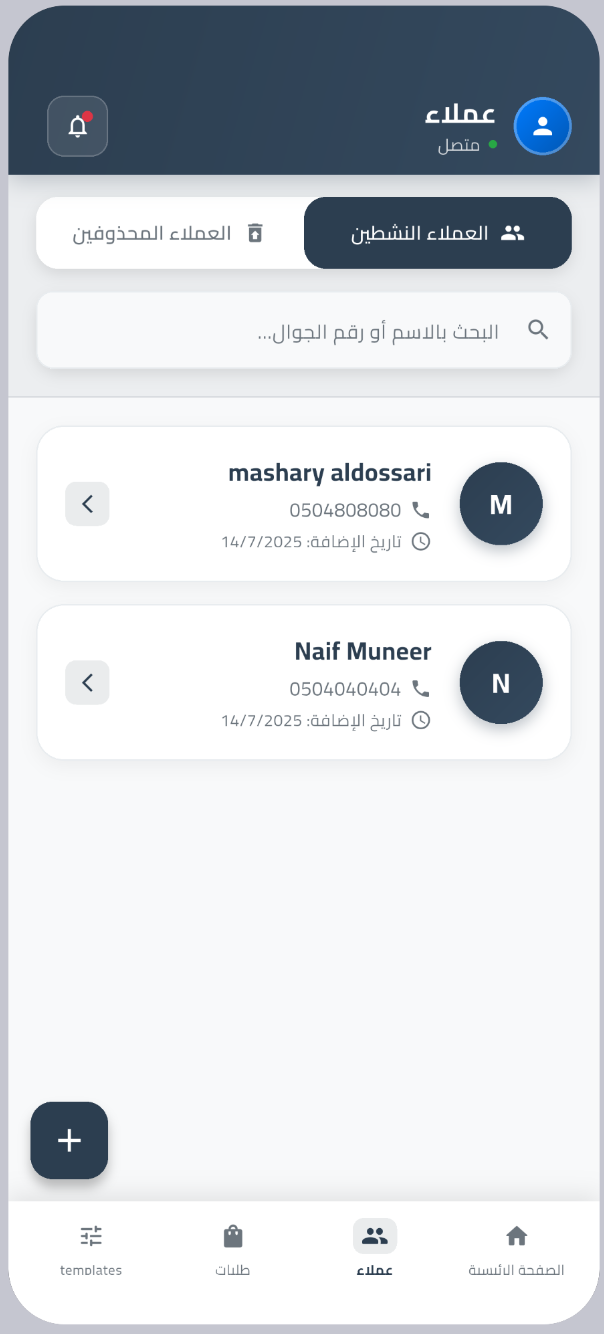This screenshot has height=1334, width=604.
Task: Go to الصفحة الرئيسية home tab
Action: 516,1249
